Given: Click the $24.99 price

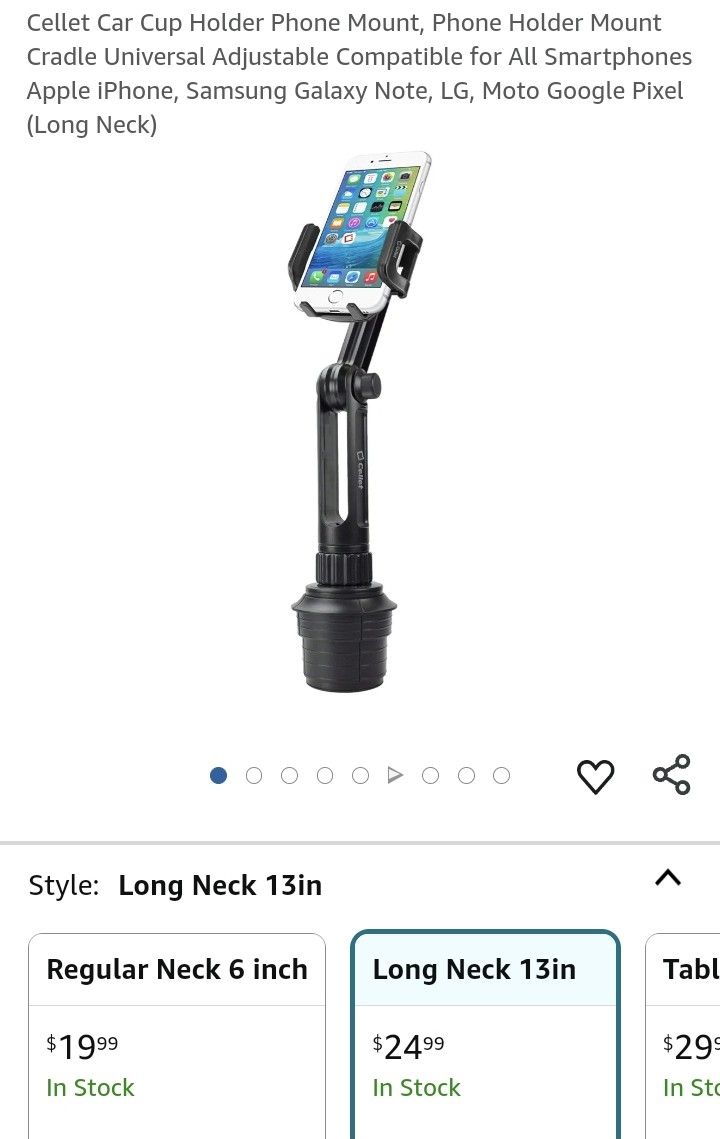Looking at the screenshot, I should (407, 1046).
